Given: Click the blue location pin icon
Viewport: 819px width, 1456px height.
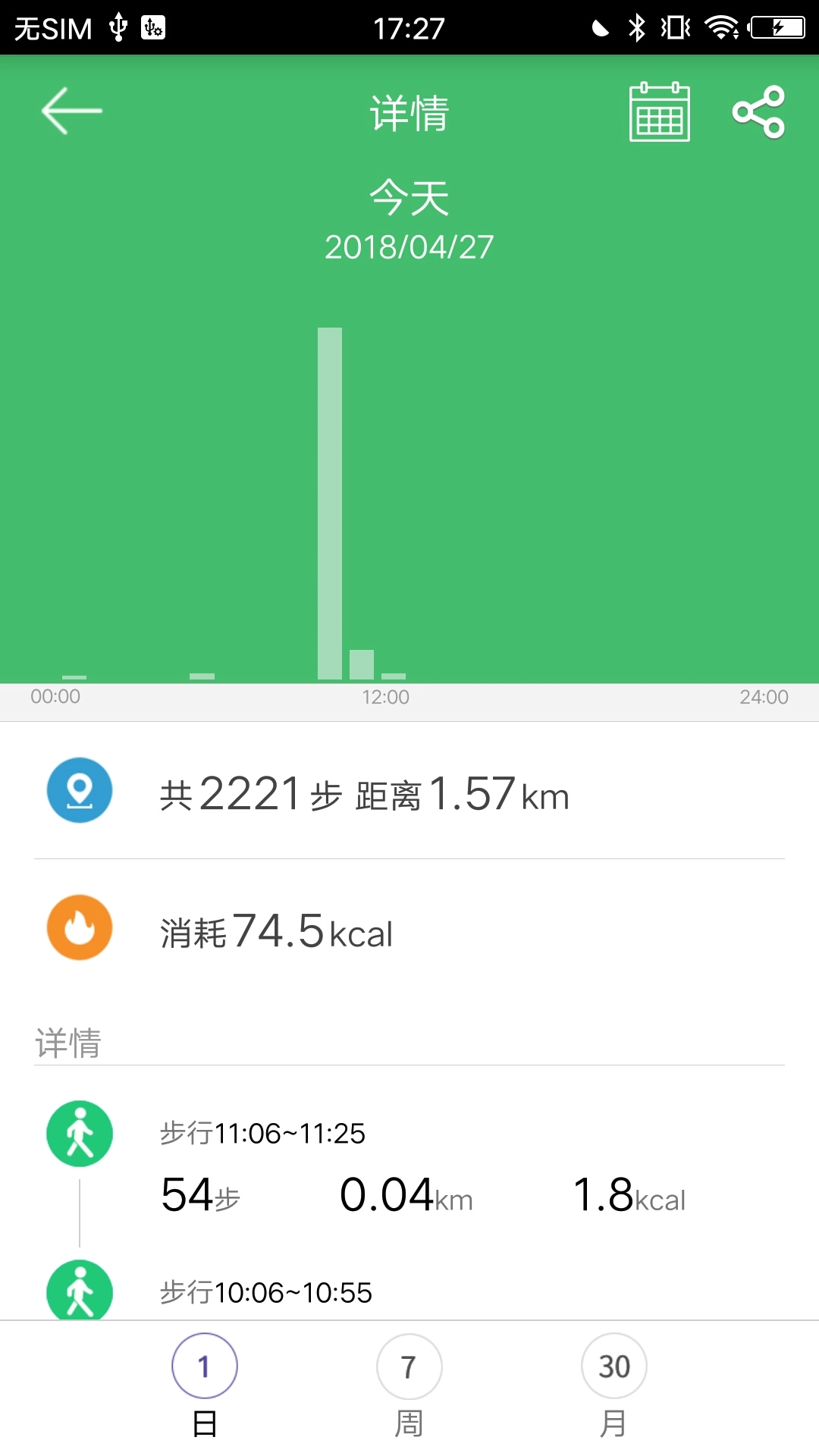Looking at the screenshot, I should tap(79, 791).
